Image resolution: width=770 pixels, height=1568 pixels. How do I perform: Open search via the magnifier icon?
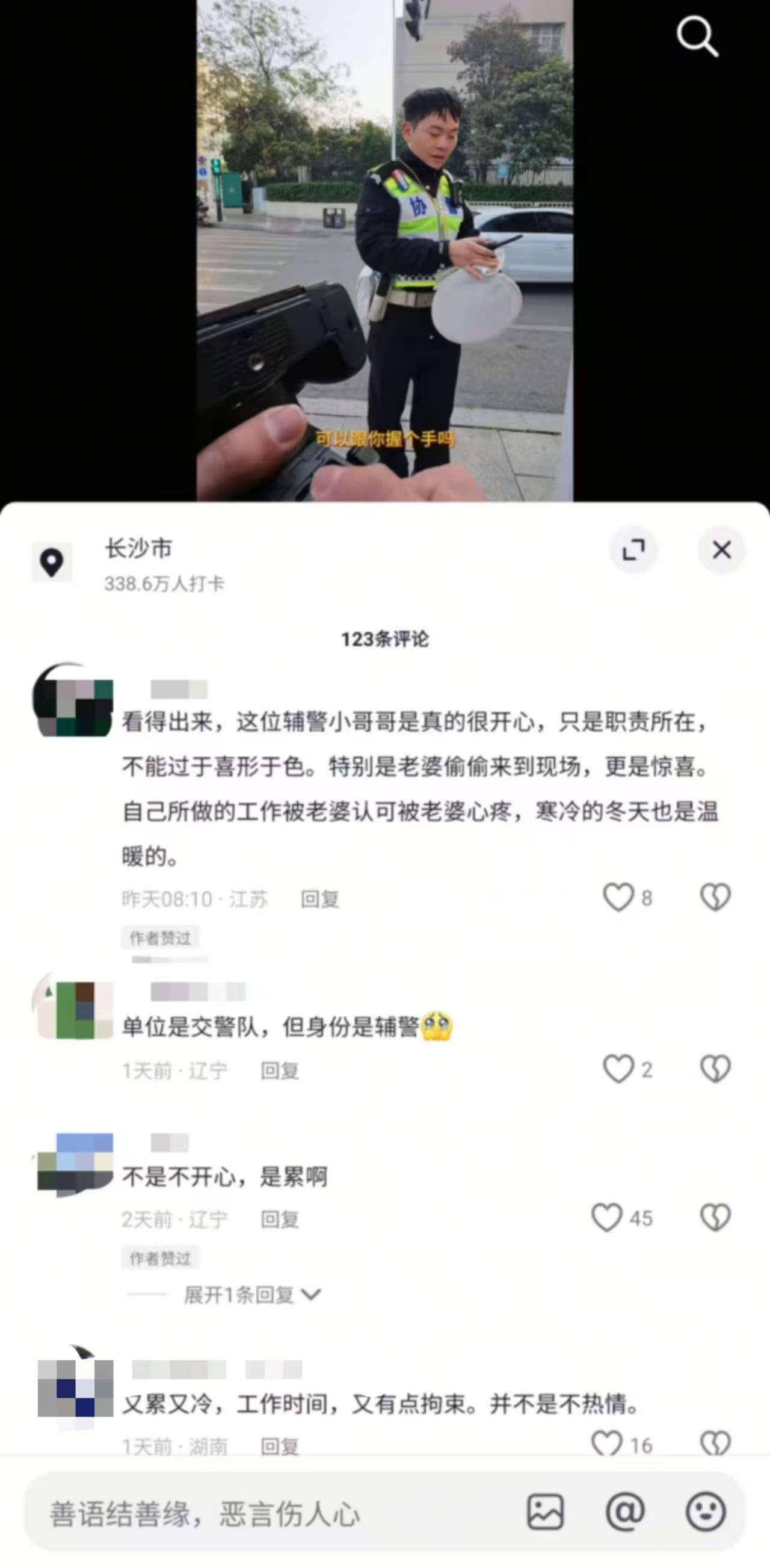697,37
